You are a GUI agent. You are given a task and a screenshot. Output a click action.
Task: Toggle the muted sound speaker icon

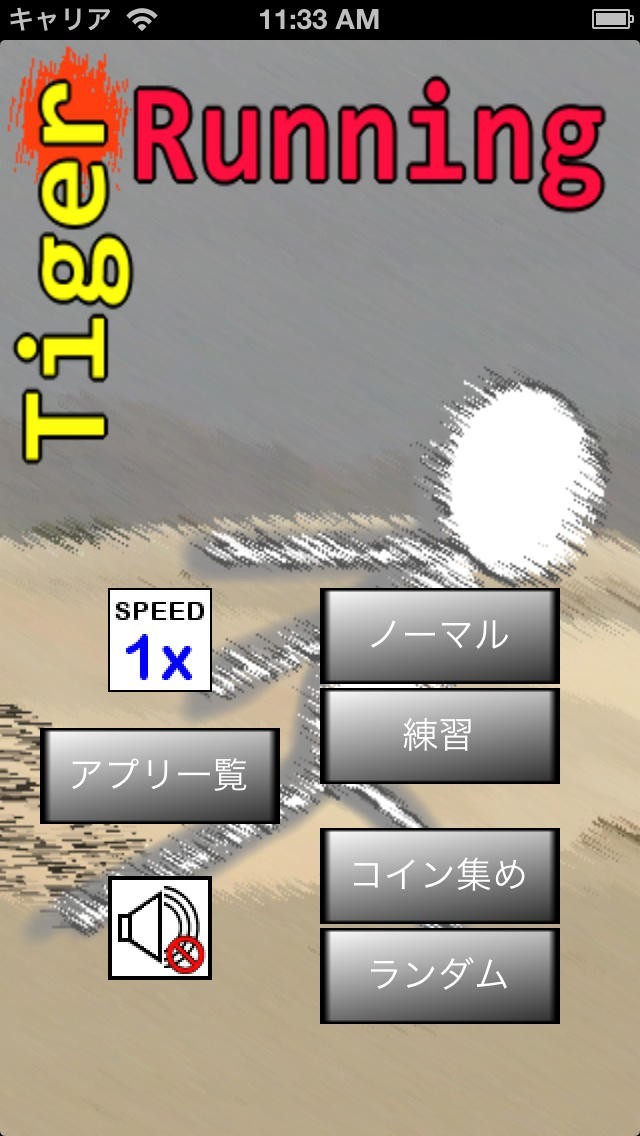click(159, 928)
